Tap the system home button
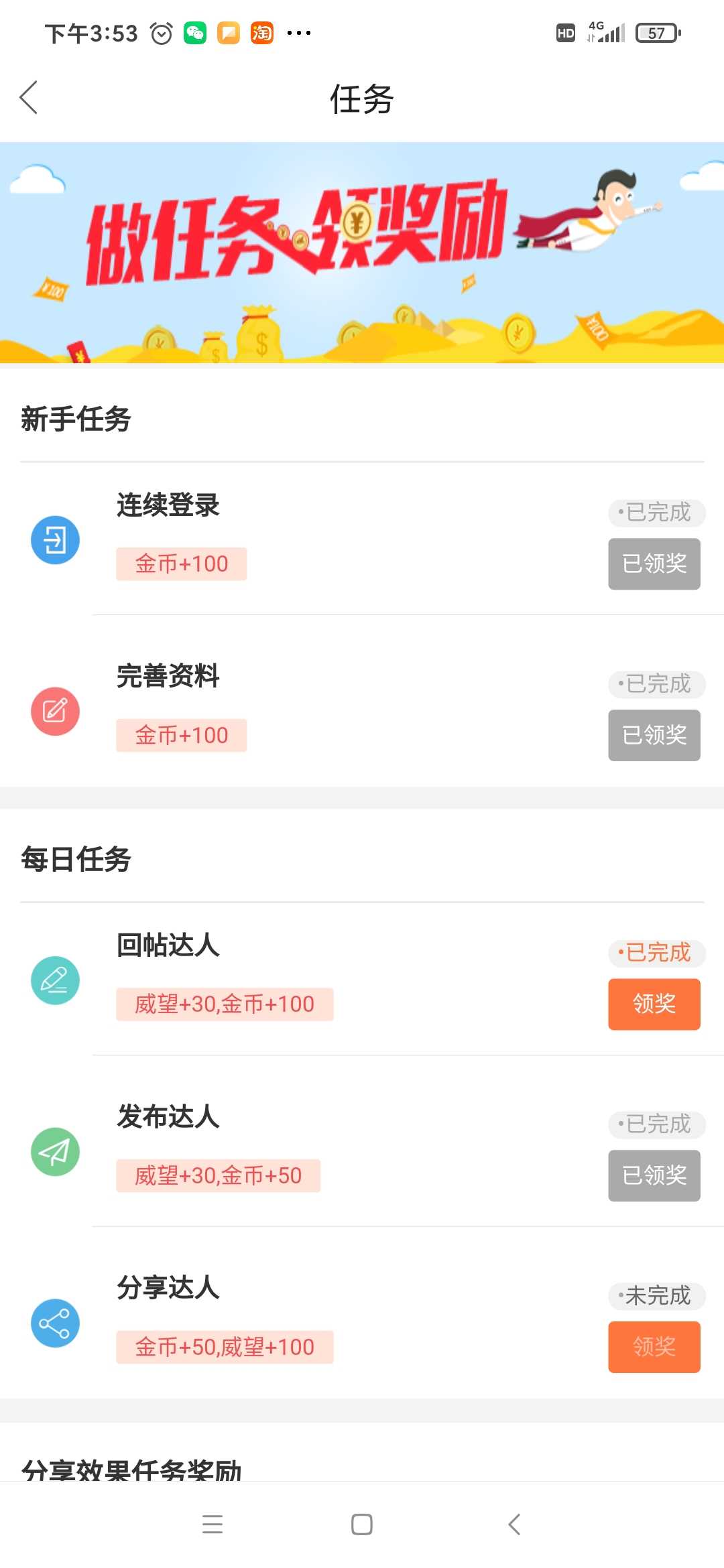This screenshot has width=724, height=1568. point(362,1524)
